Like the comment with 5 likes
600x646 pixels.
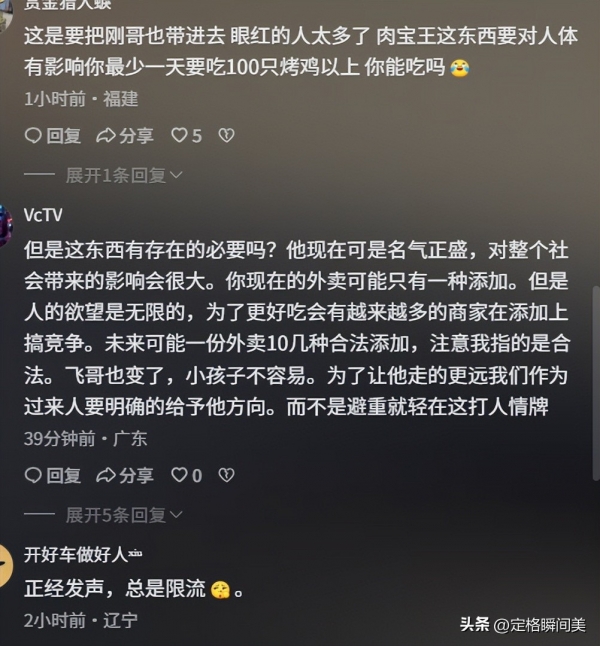point(186,135)
